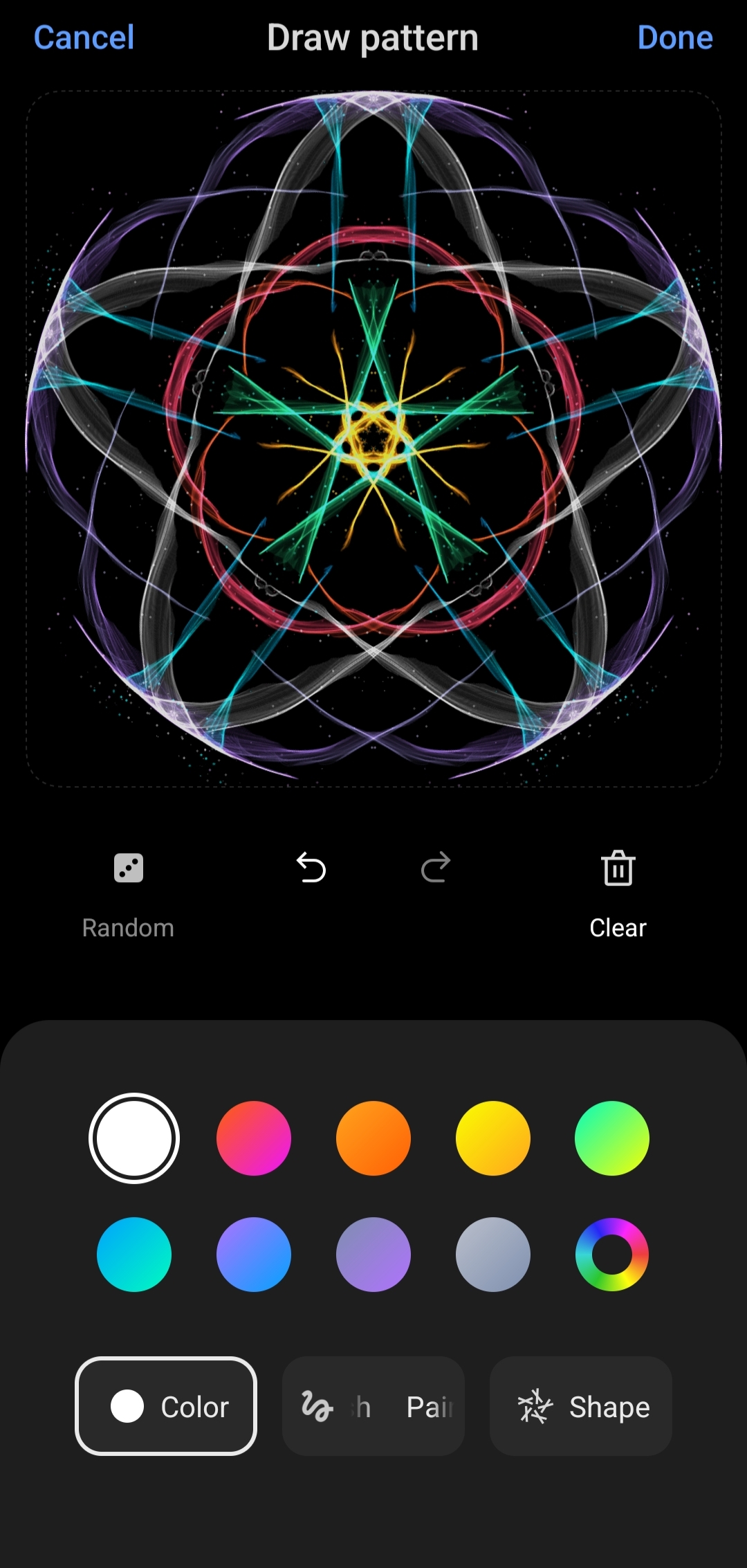Switch to the Color tab
This screenshot has height=1568, width=747.
[x=166, y=1407]
